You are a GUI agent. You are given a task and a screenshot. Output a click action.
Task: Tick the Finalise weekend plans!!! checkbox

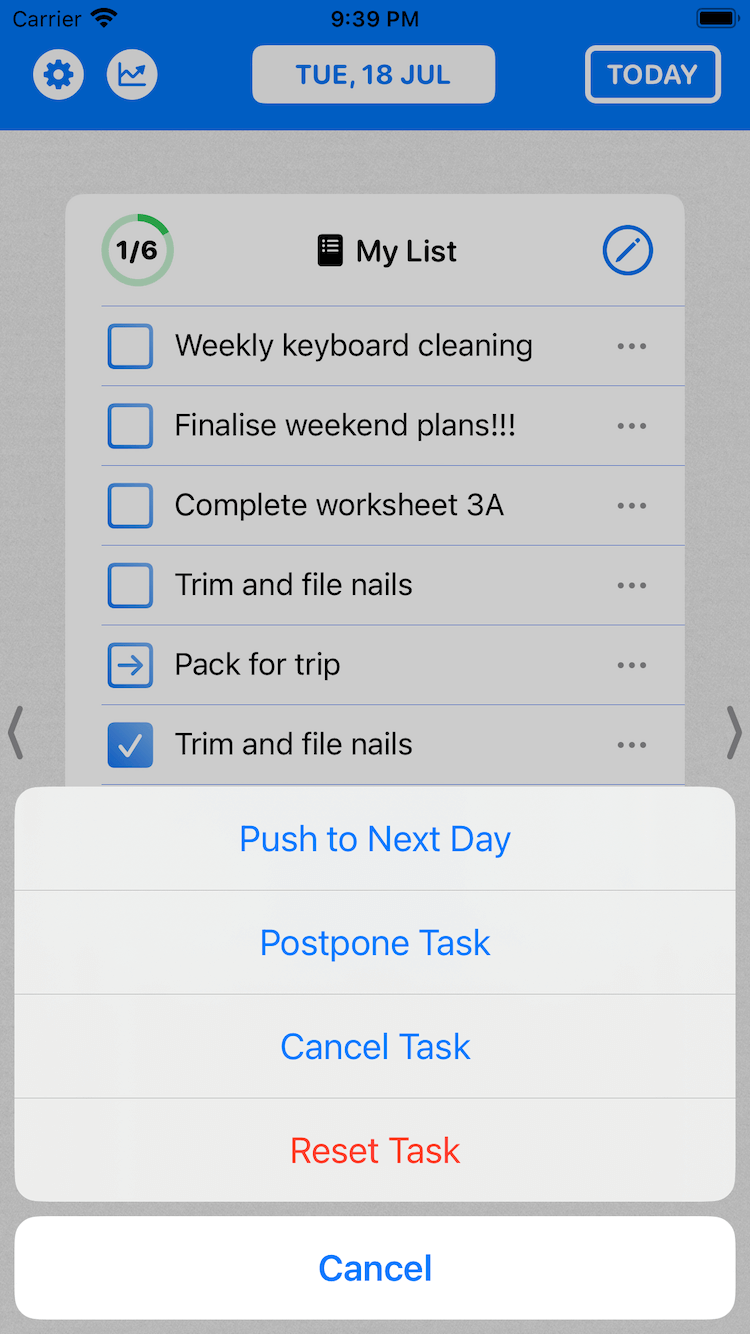click(x=130, y=426)
